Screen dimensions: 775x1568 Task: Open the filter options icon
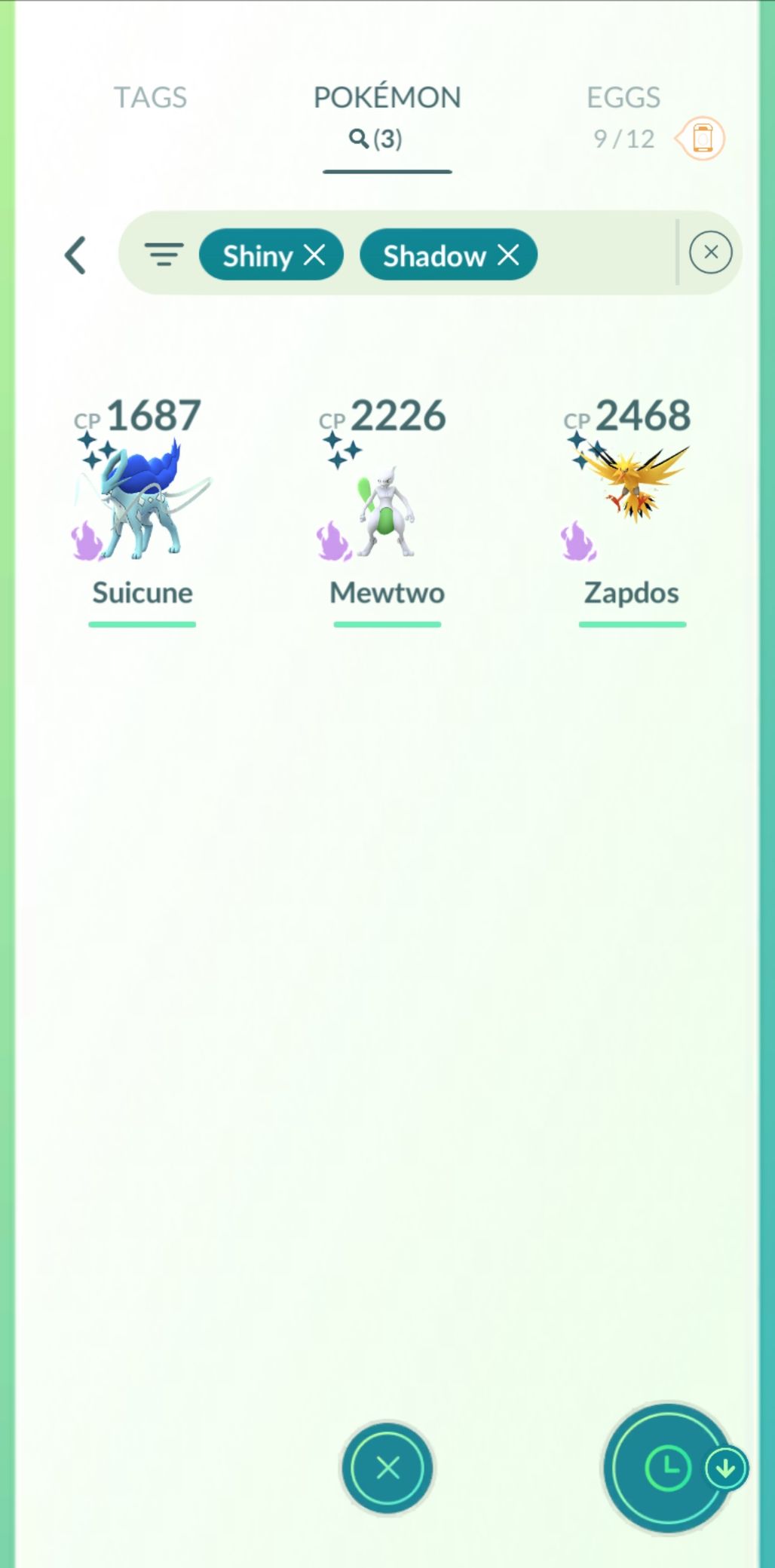[x=164, y=255]
